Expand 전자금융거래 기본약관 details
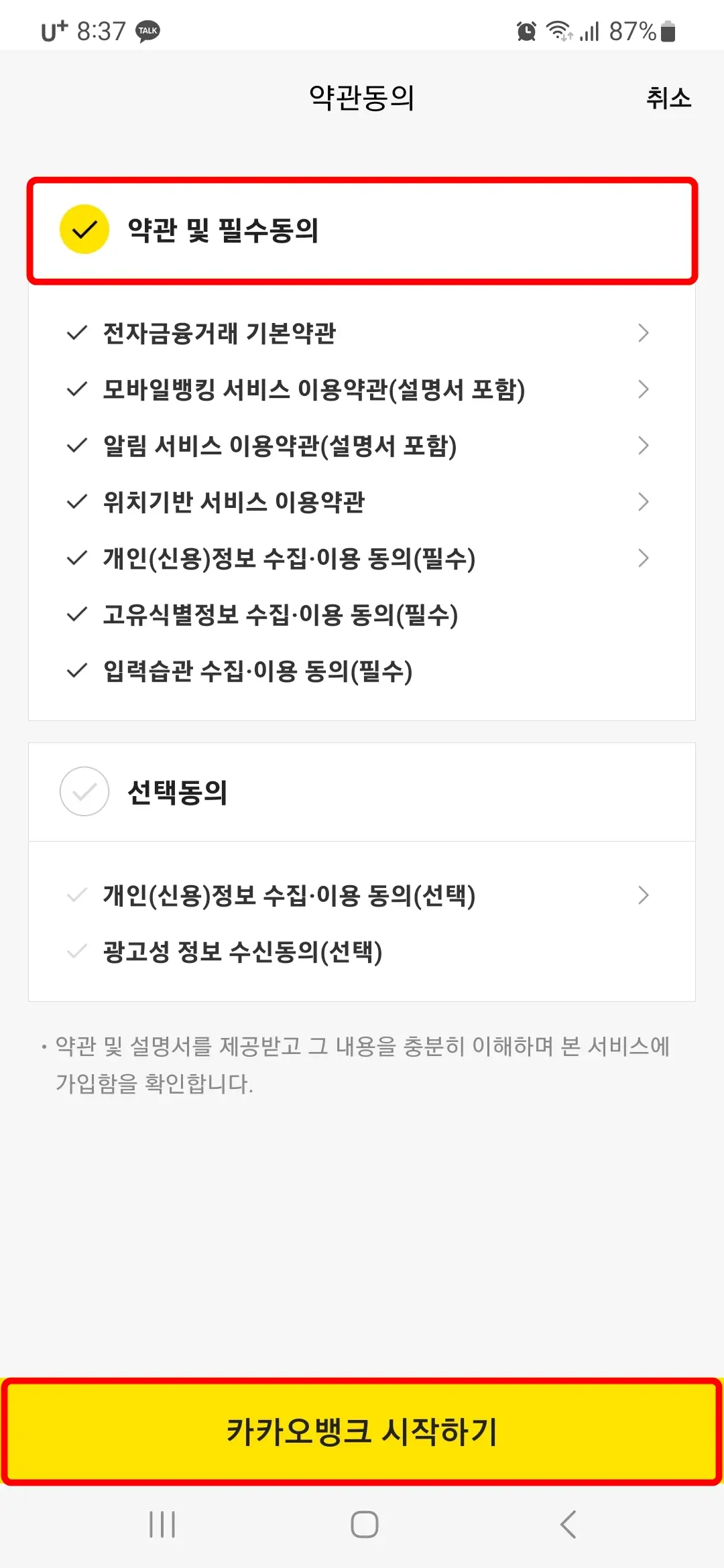This screenshot has height=1568, width=724. (x=643, y=332)
